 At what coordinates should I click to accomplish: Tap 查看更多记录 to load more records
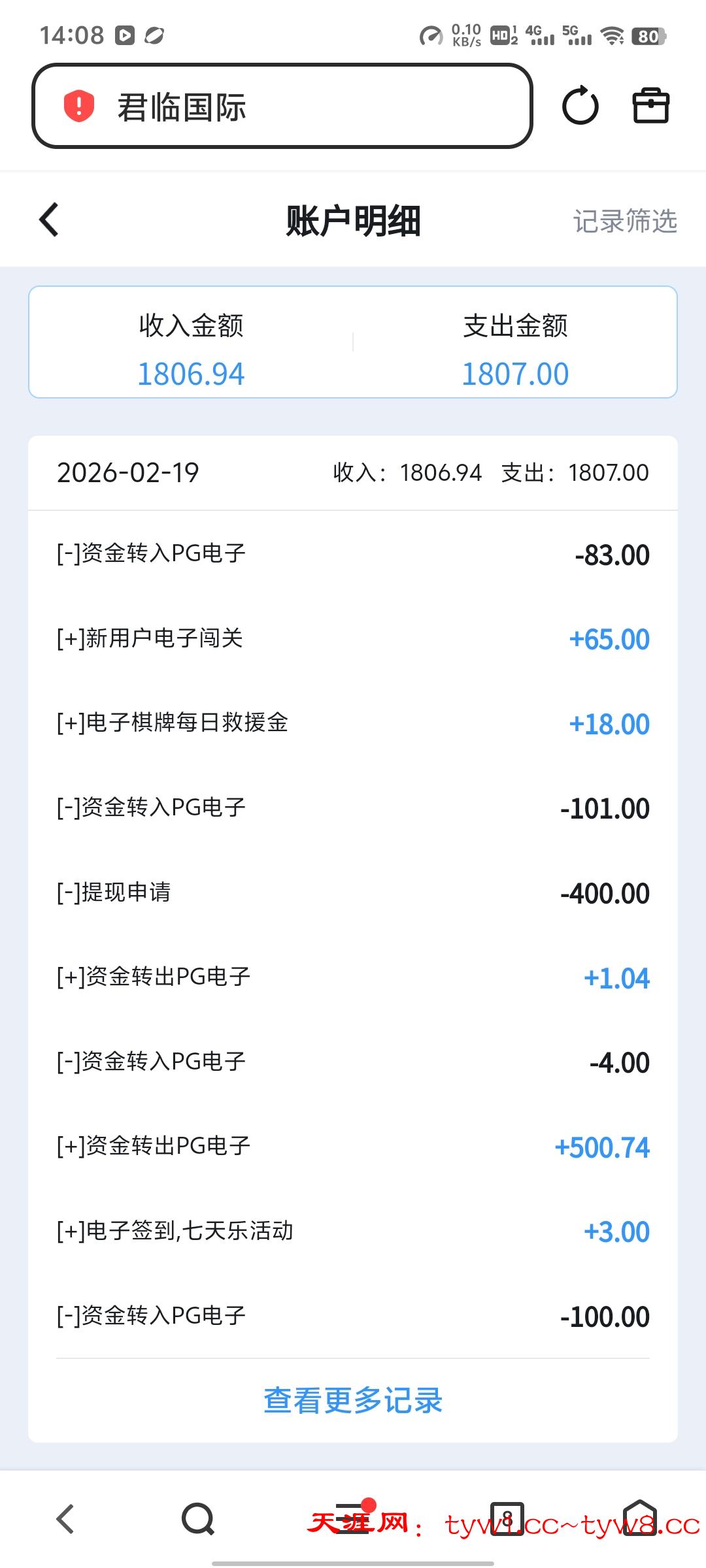353,1401
